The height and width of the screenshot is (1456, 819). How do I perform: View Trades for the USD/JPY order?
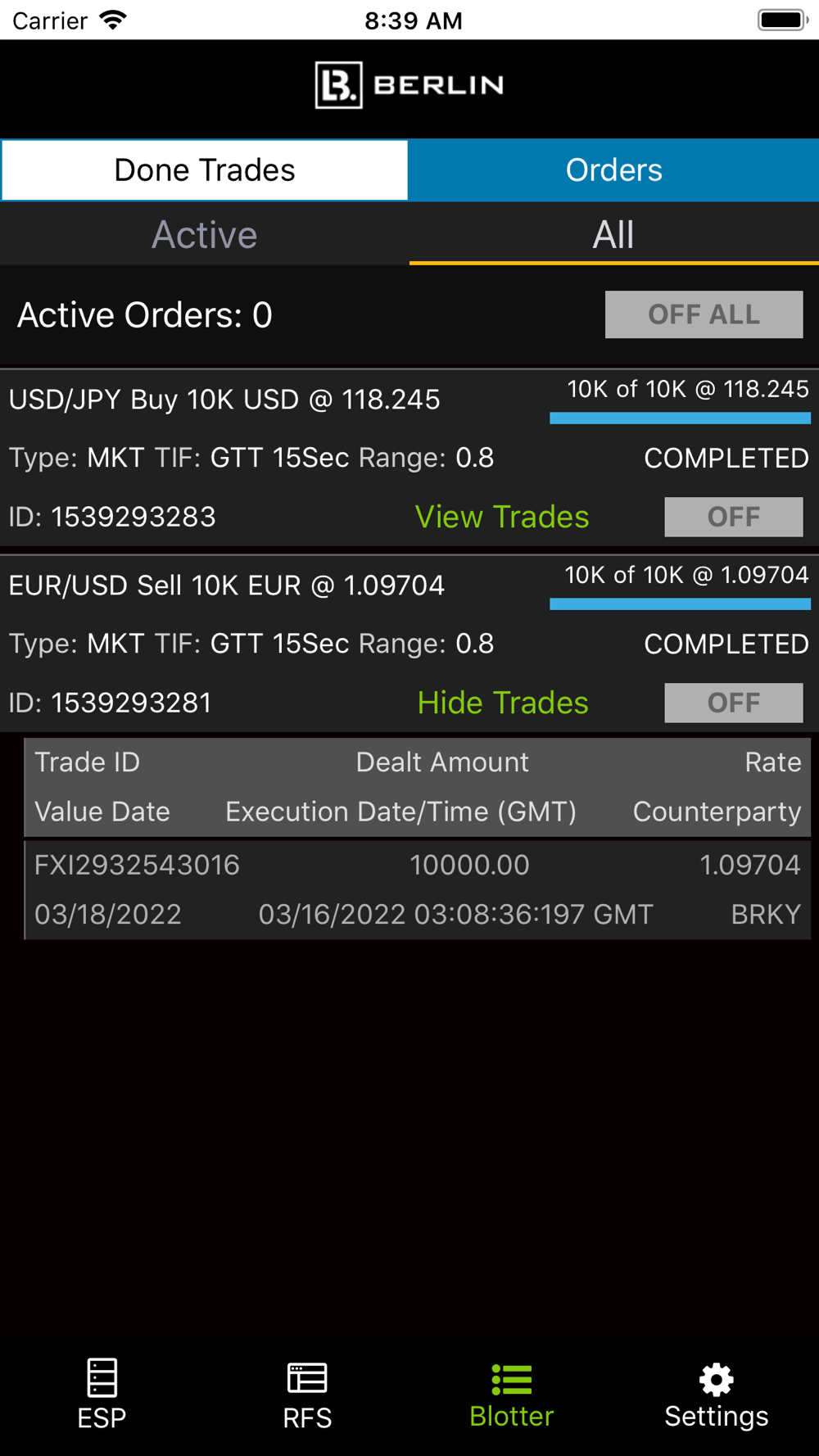coord(502,517)
